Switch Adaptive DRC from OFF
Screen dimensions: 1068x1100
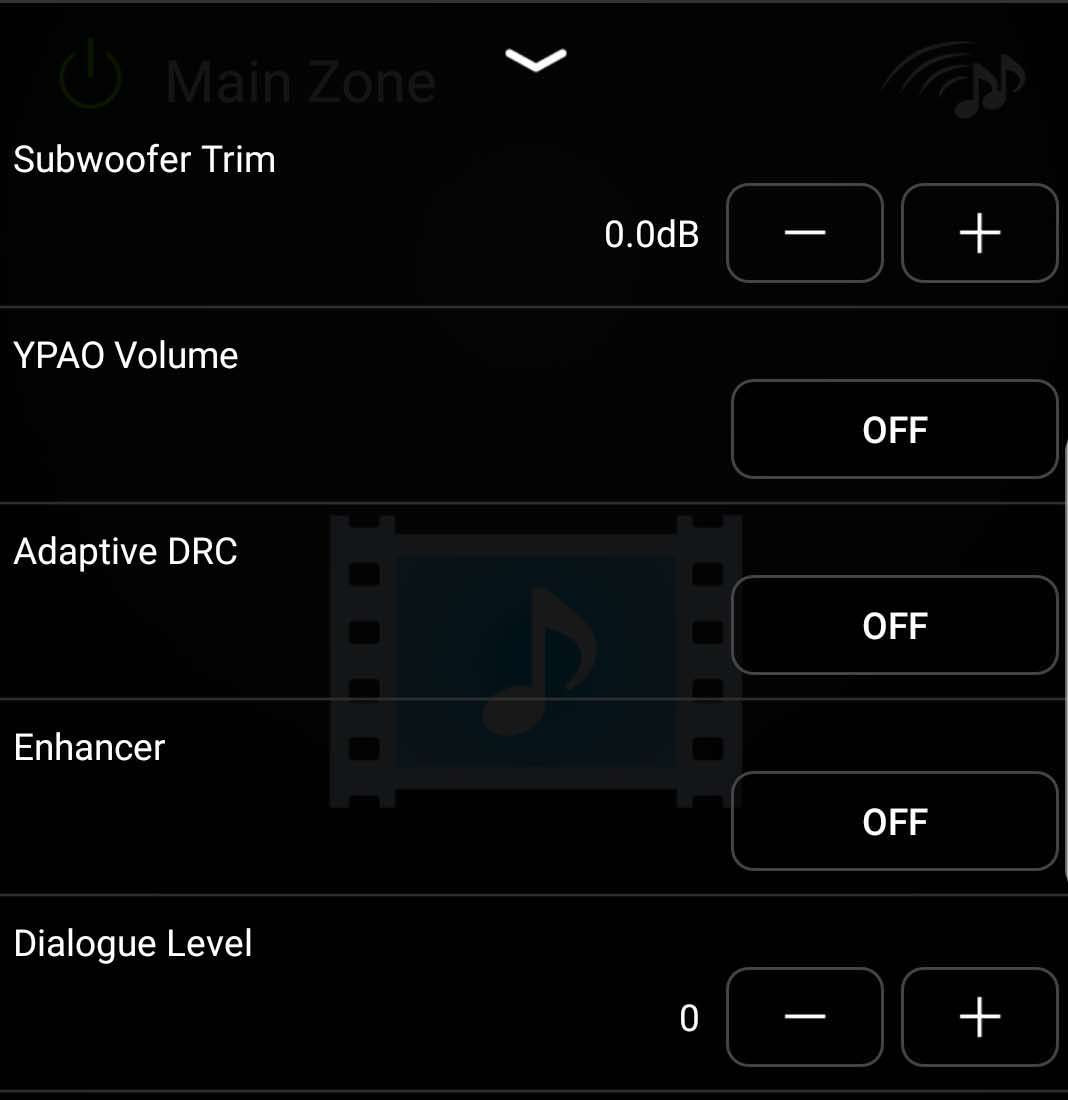click(894, 626)
